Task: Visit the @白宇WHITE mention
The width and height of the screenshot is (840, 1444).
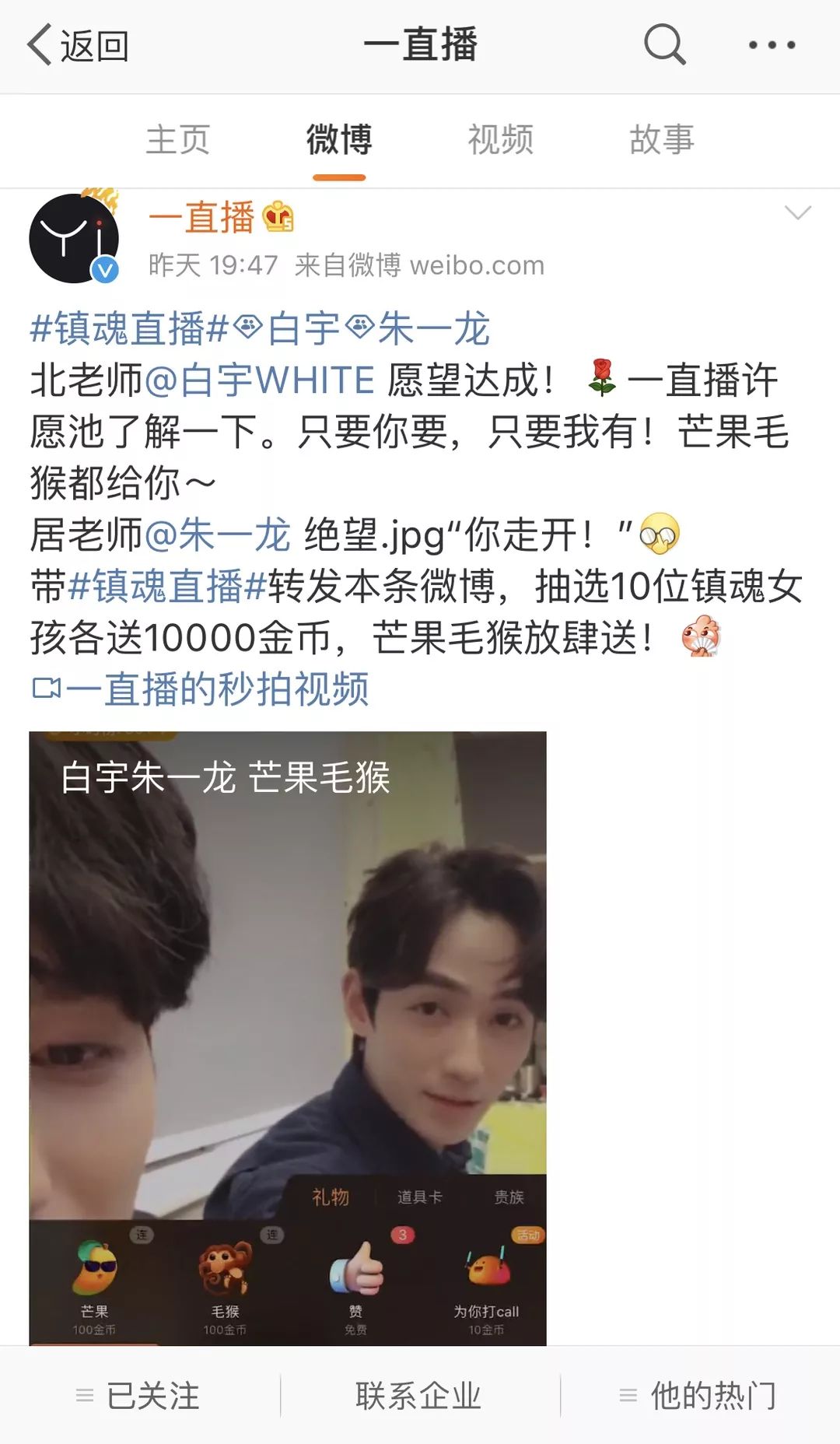Action: [x=260, y=380]
